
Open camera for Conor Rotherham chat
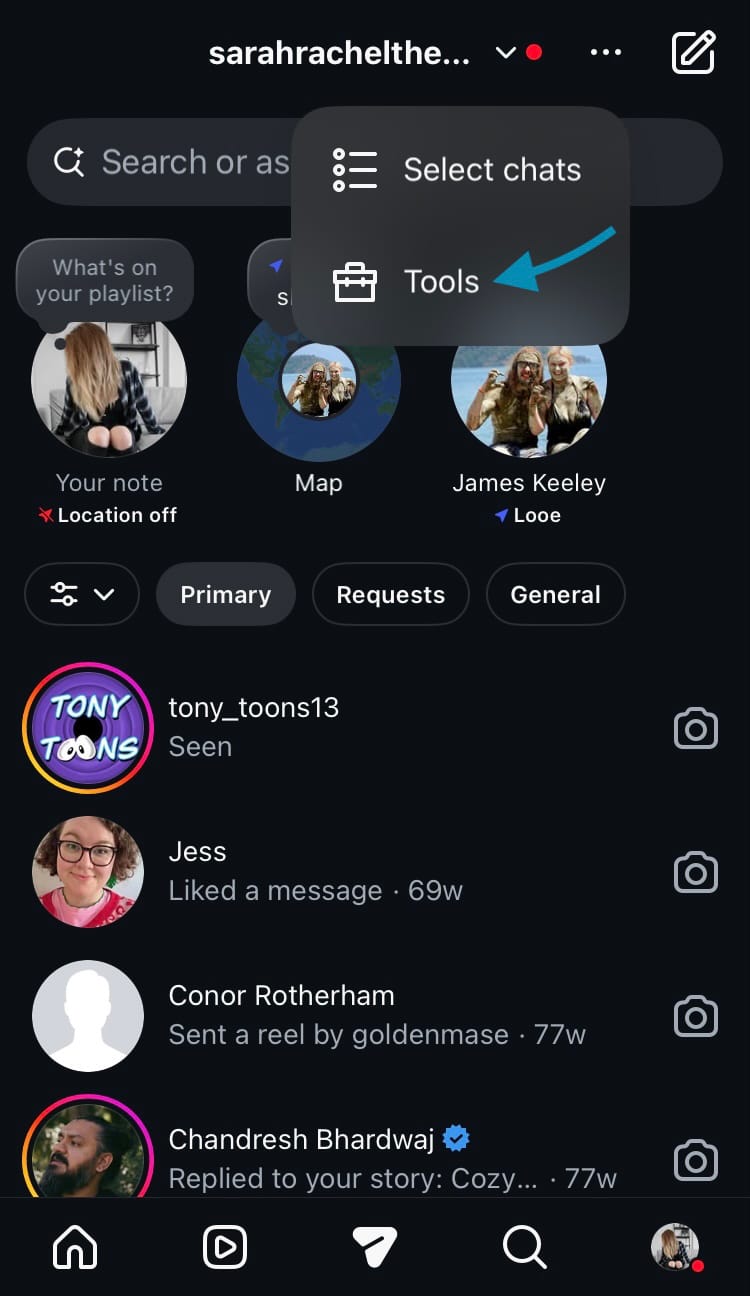click(x=696, y=1017)
